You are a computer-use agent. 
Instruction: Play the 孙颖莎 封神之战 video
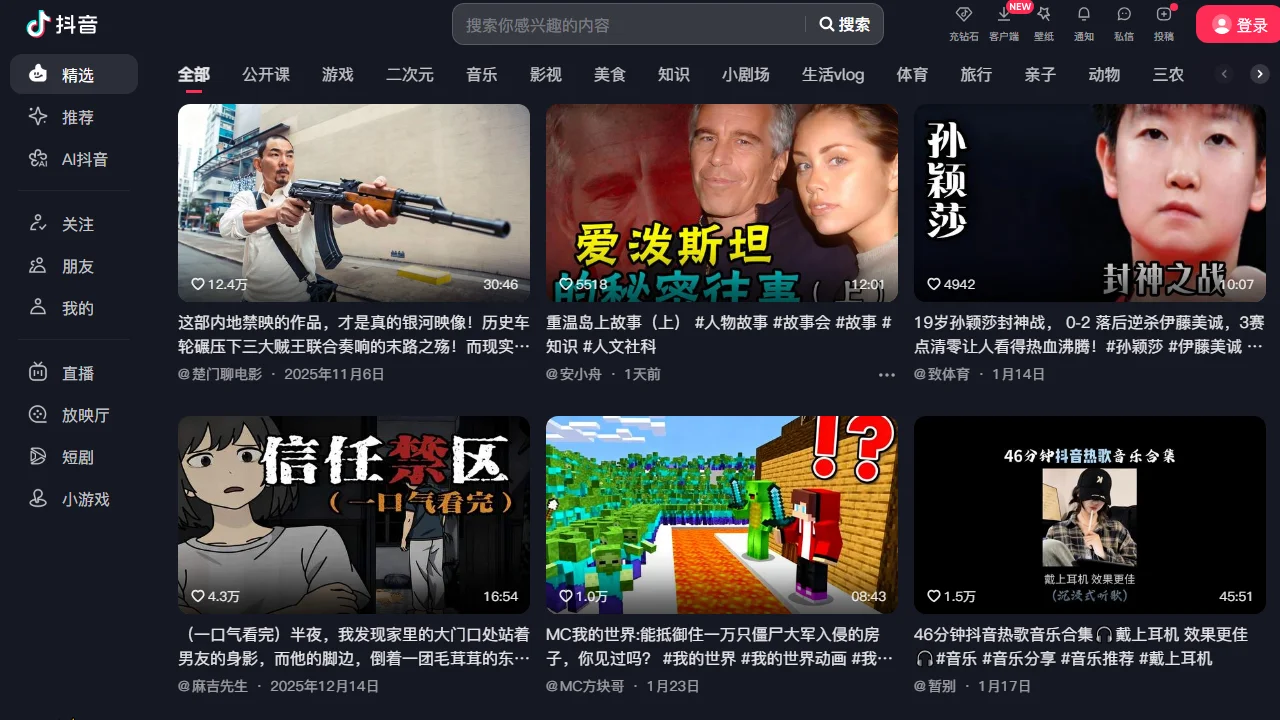(x=1089, y=203)
